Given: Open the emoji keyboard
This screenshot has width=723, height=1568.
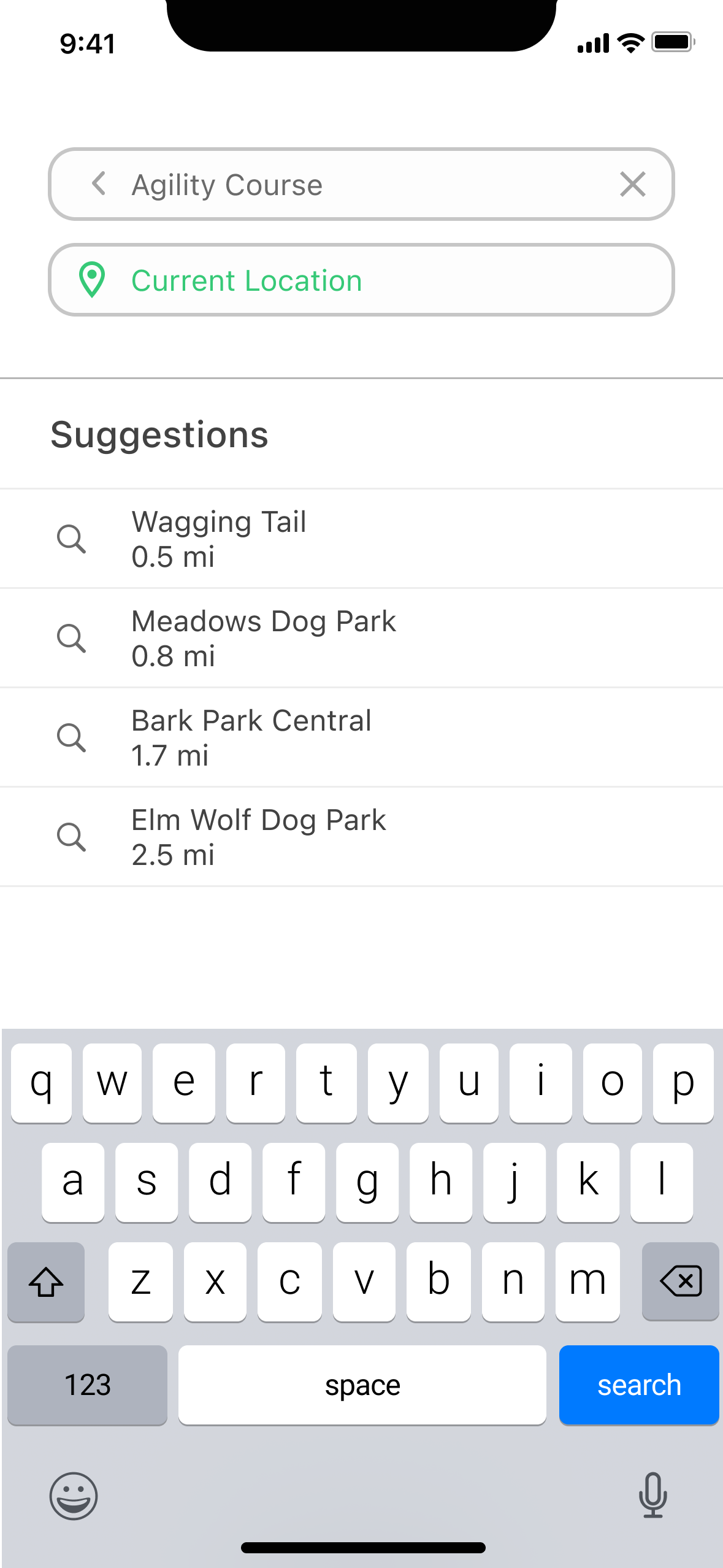Looking at the screenshot, I should [74, 1496].
